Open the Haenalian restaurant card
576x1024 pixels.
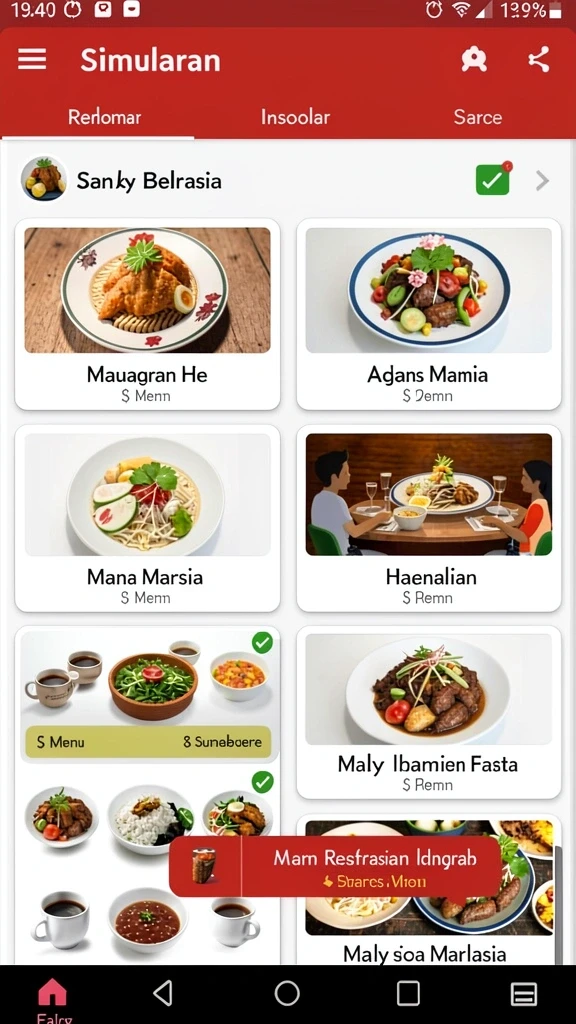click(x=429, y=519)
